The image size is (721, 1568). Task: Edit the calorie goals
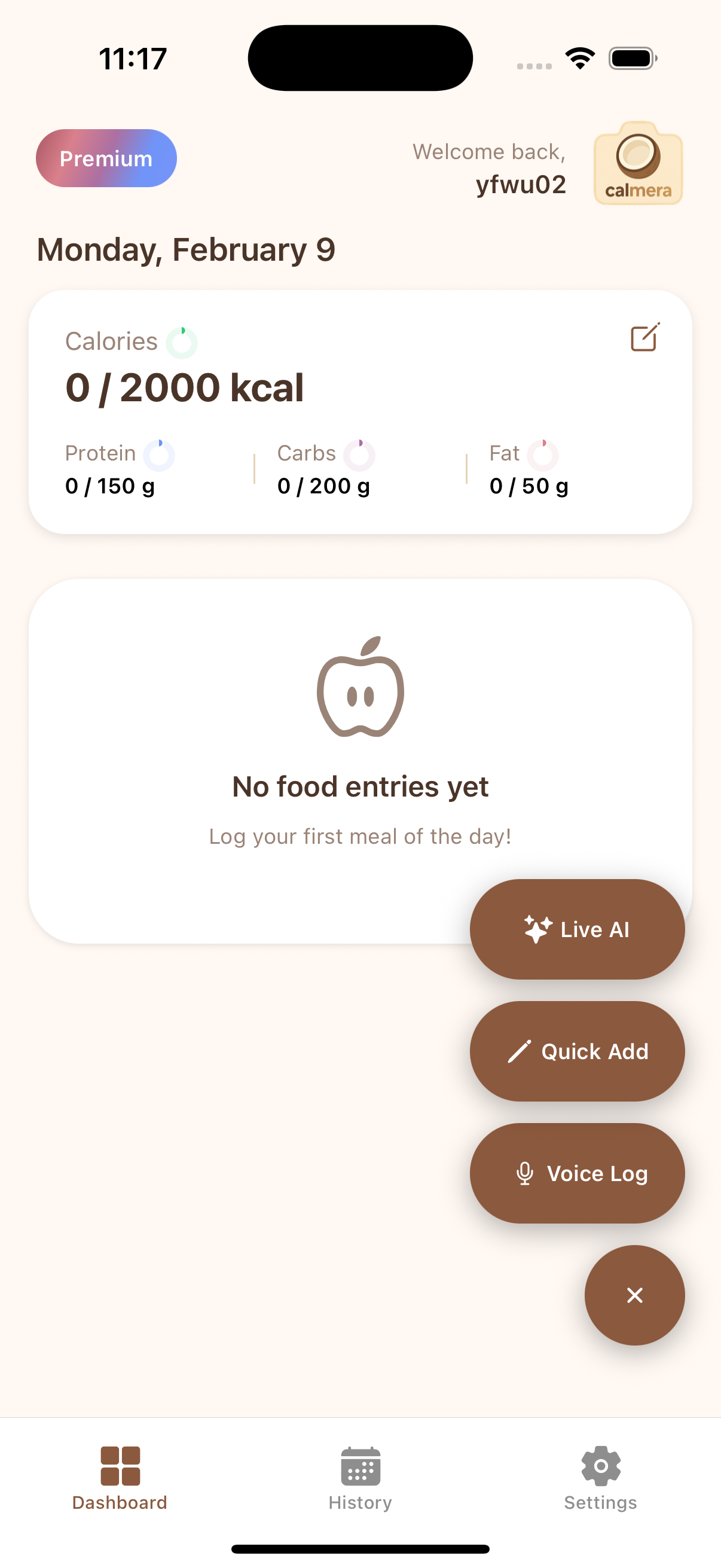pos(644,337)
